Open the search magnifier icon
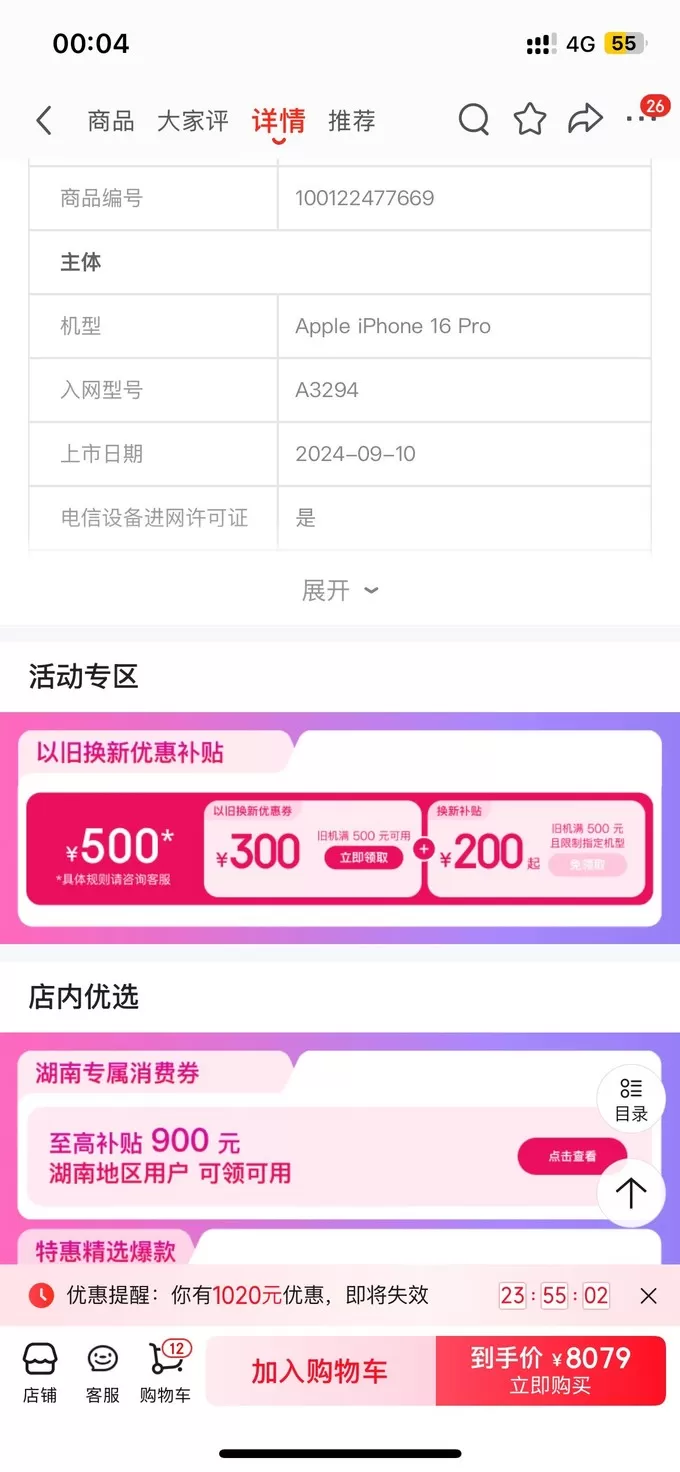Screen dimensions: 680x1472 pos(474,120)
